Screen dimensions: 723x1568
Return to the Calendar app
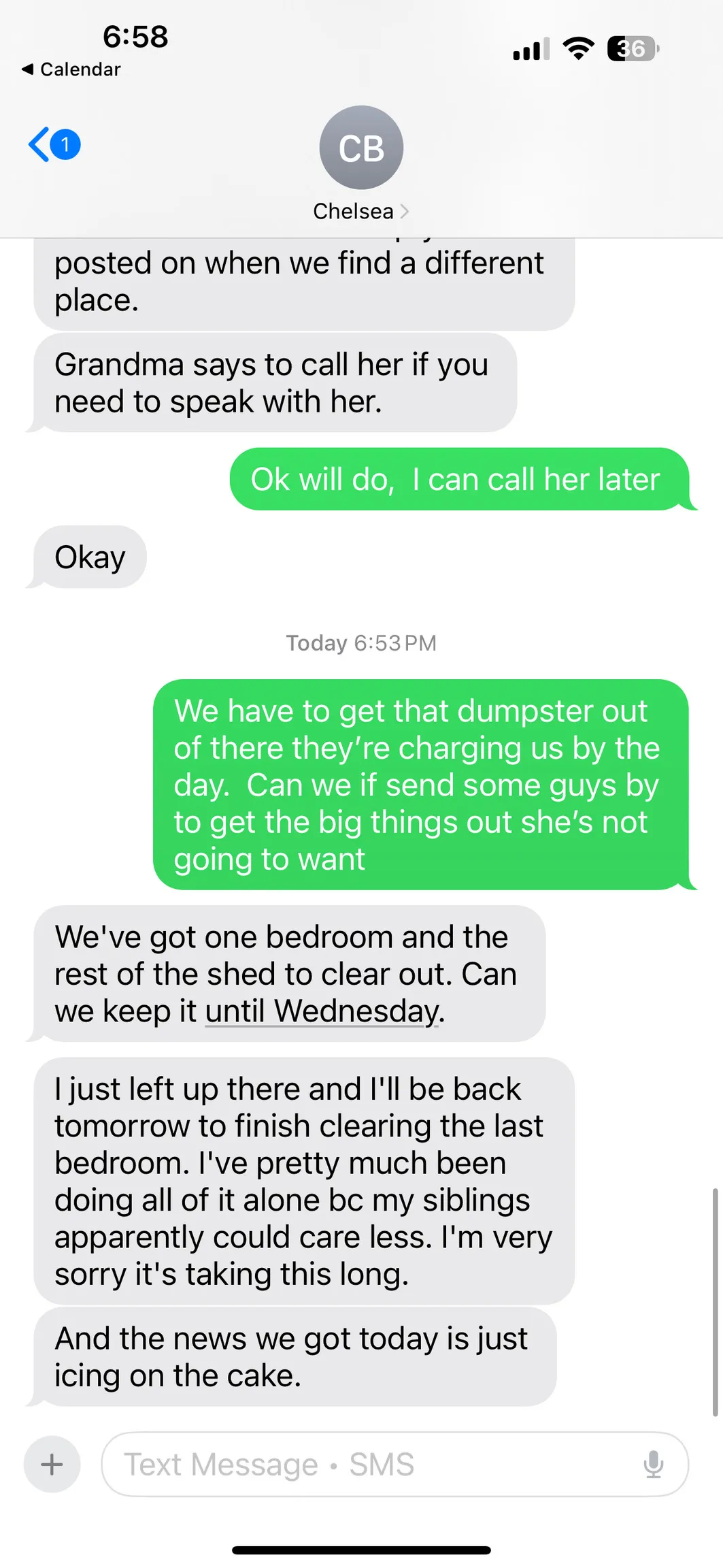pos(71,69)
